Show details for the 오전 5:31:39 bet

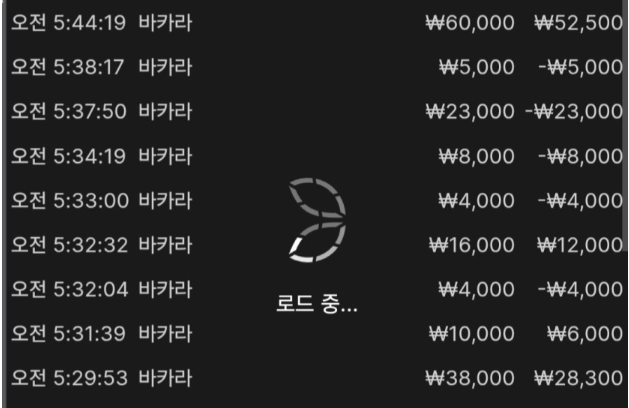click(100, 334)
